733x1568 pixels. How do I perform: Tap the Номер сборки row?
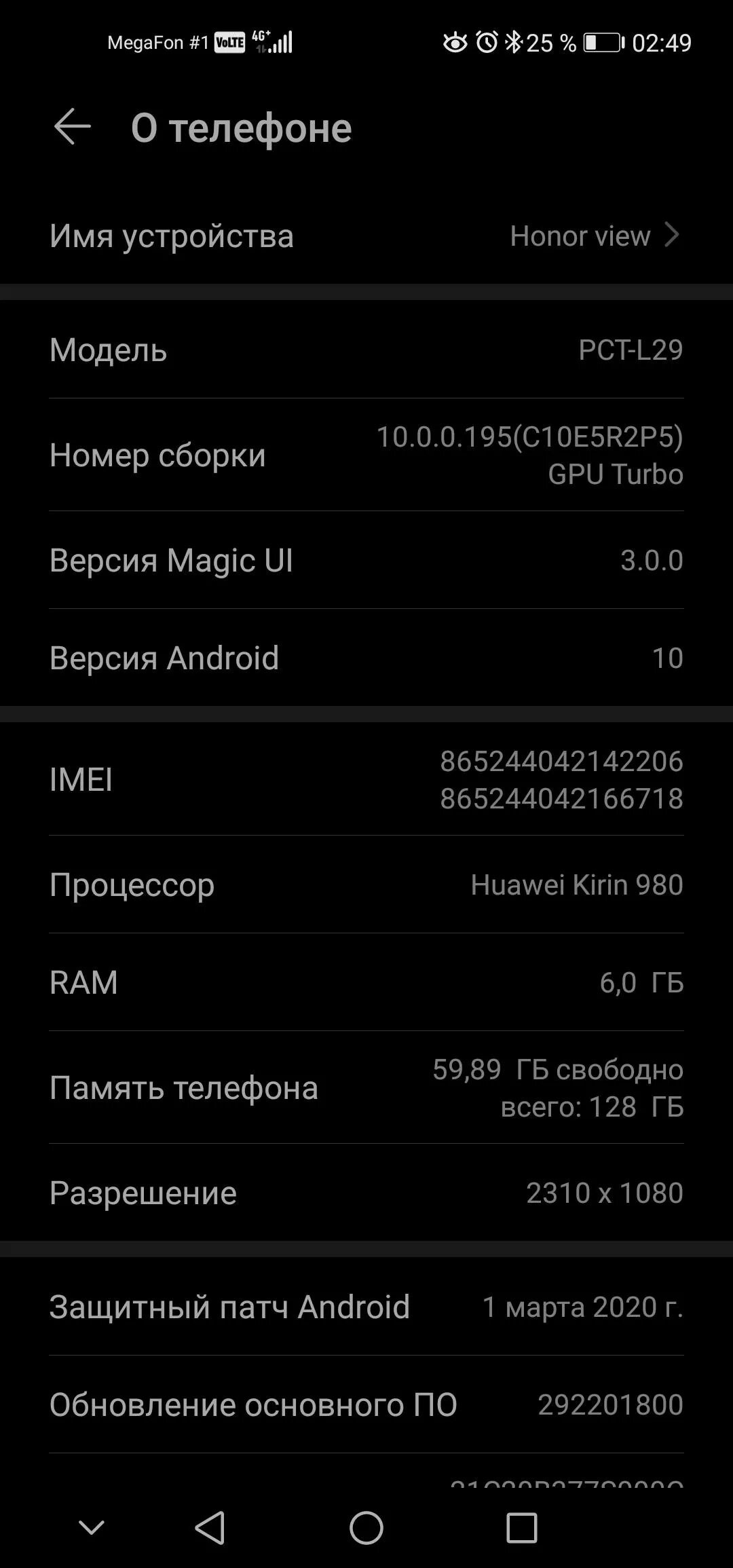click(366, 455)
